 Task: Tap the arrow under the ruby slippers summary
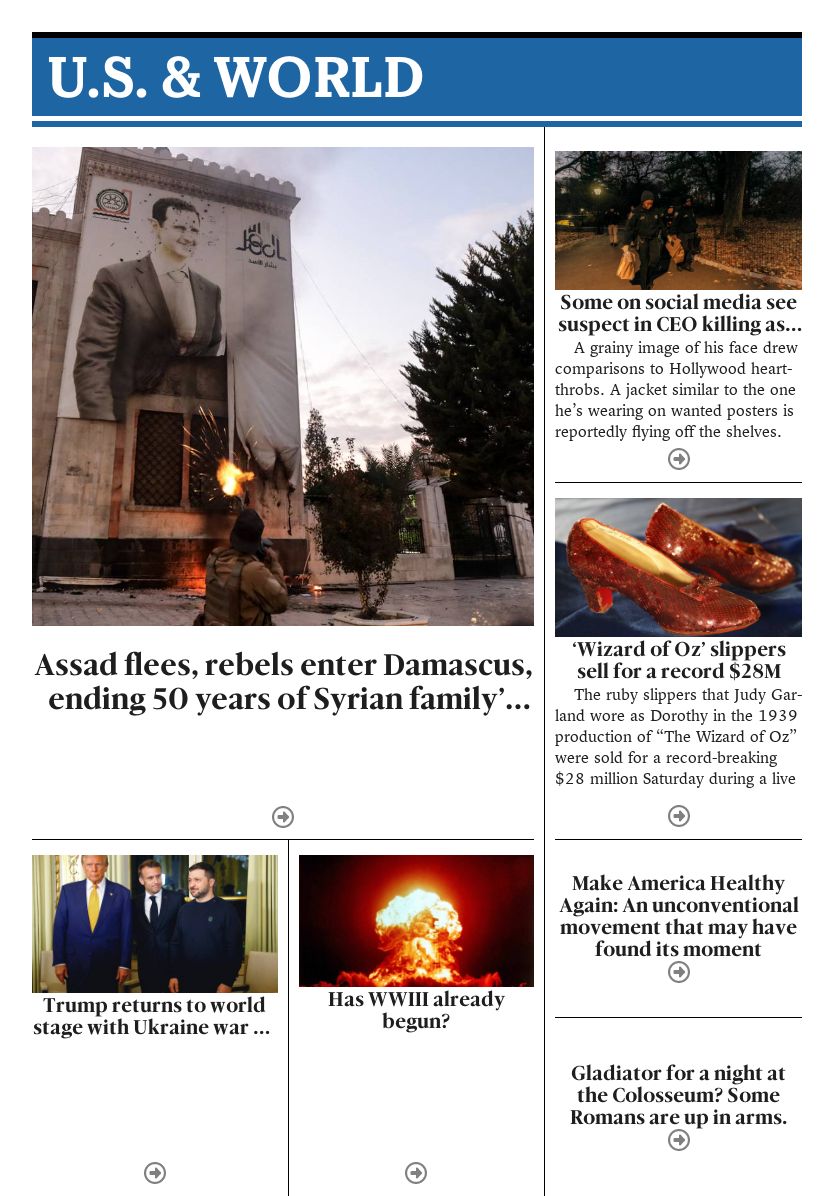coord(679,816)
